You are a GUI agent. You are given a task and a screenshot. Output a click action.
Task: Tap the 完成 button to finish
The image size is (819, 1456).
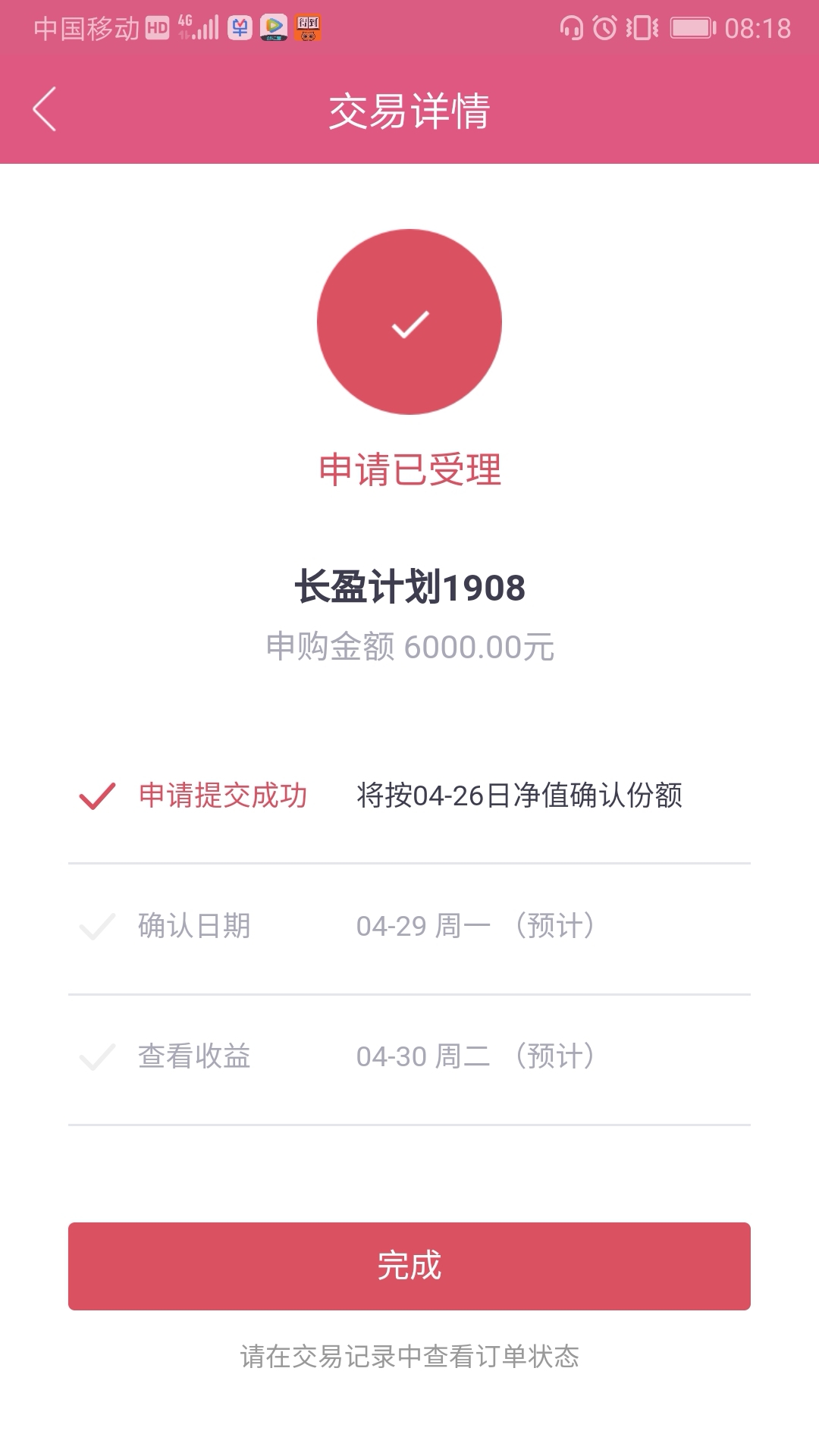409,1266
